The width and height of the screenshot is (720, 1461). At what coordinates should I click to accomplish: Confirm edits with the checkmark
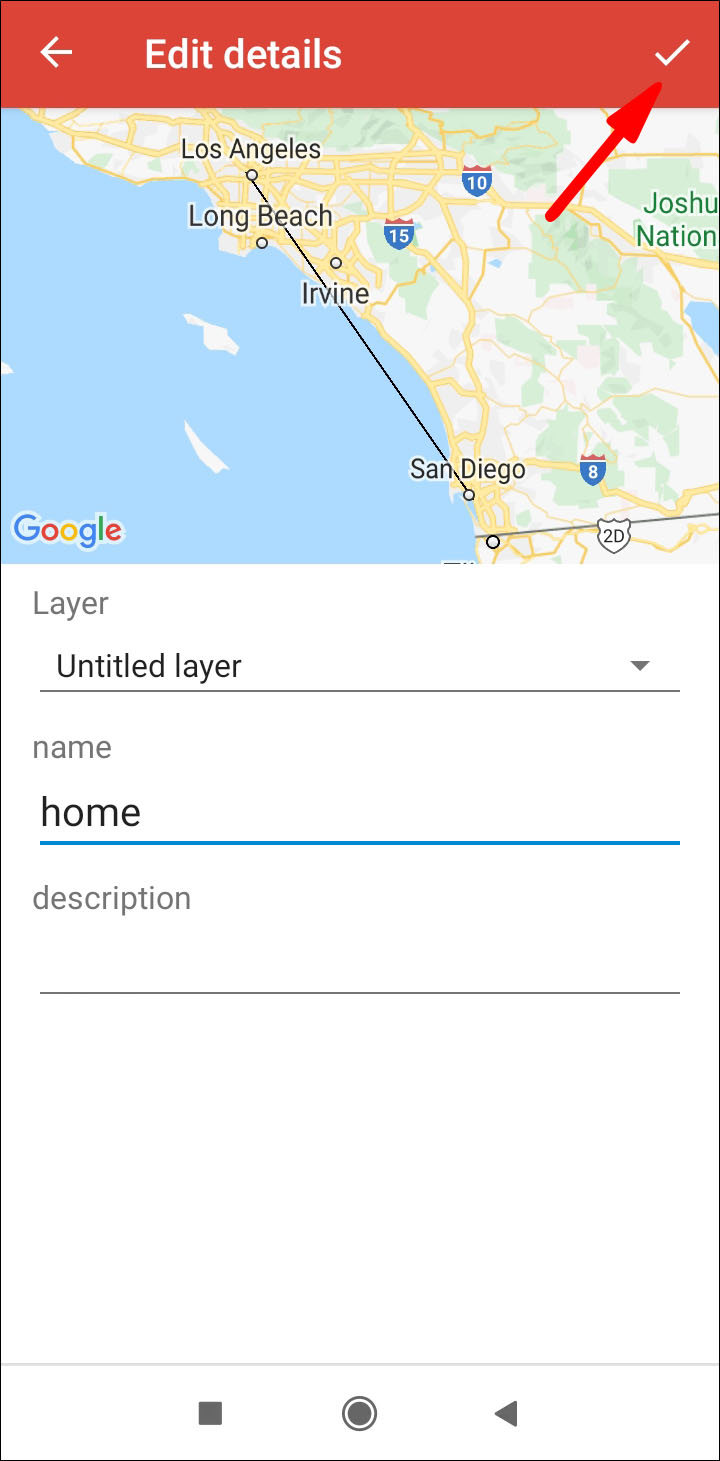(x=672, y=53)
